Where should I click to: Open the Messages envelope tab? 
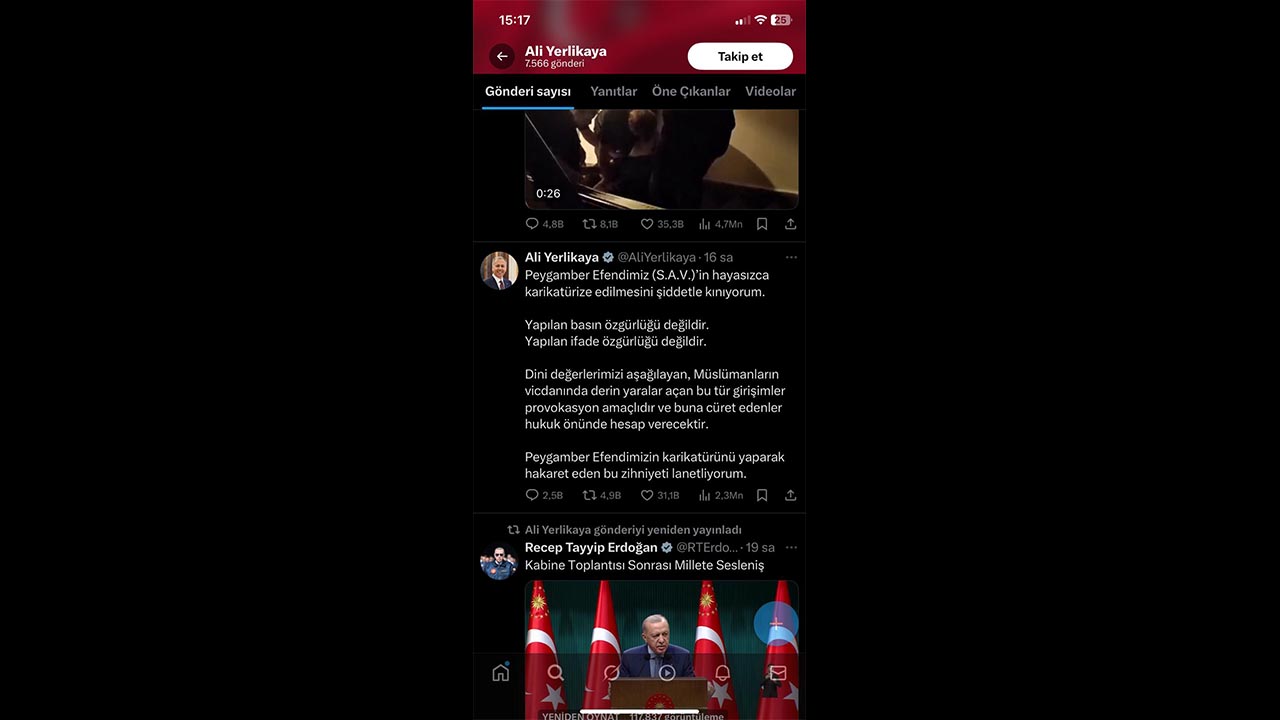(777, 673)
